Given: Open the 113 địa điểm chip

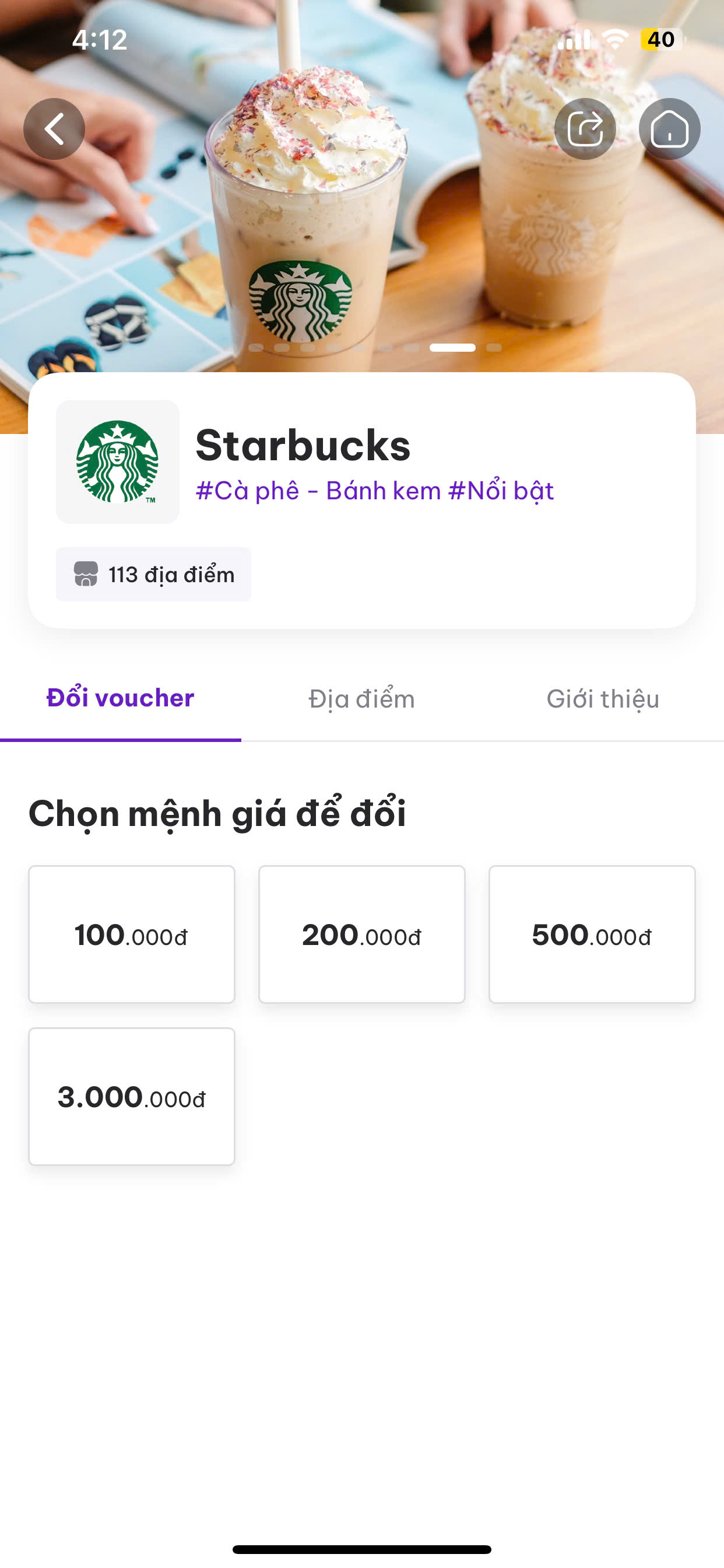Looking at the screenshot, I should tap(153, 574).
